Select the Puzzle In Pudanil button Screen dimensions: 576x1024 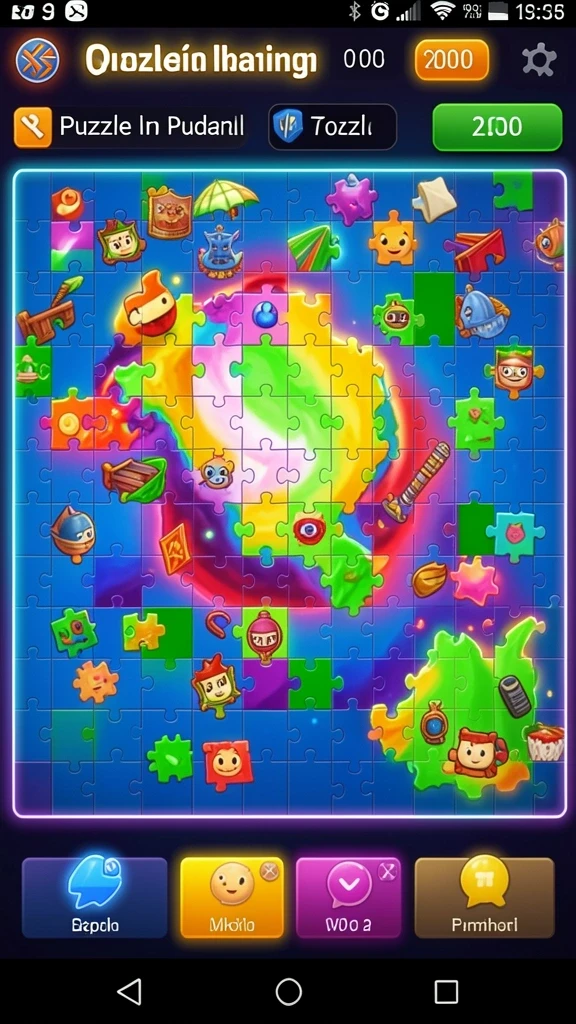130,125
